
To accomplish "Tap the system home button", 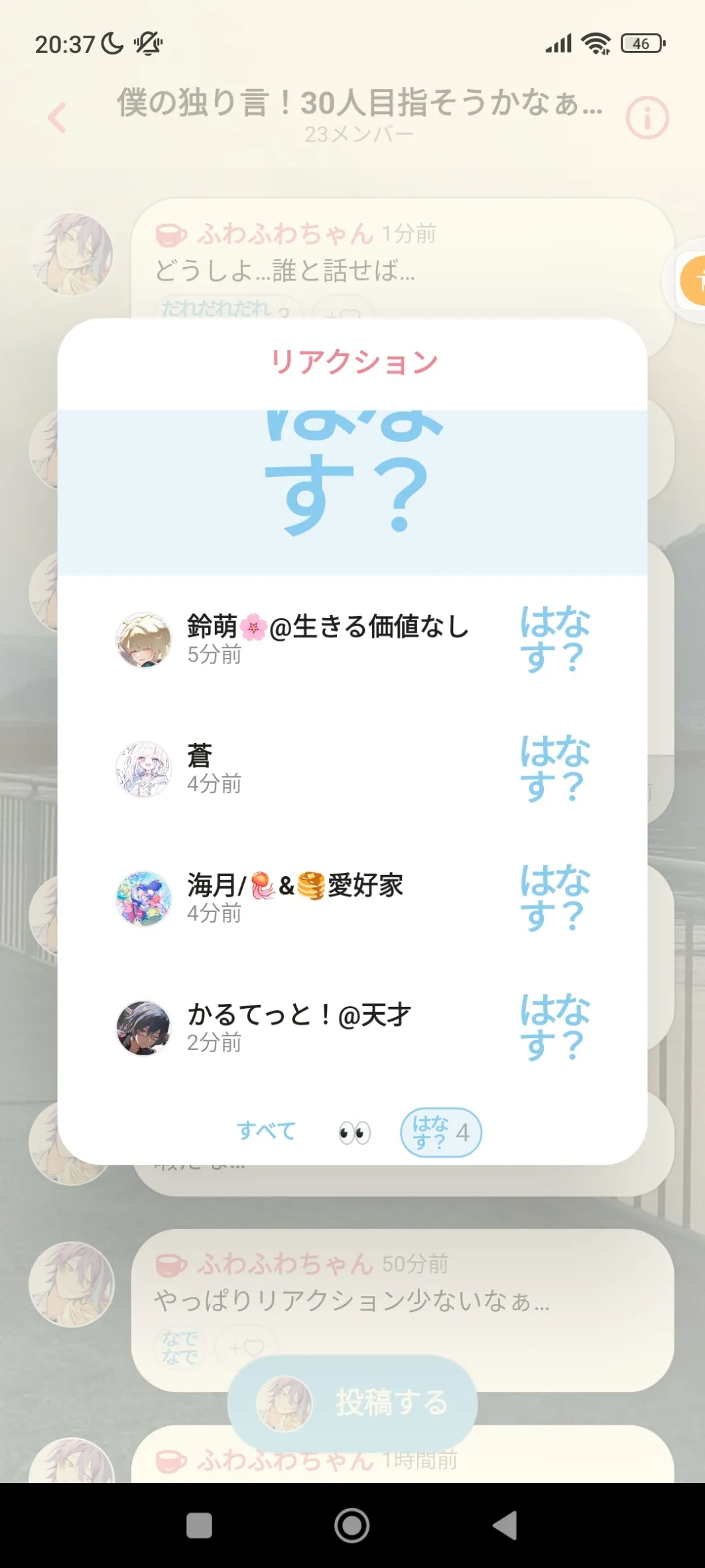I will coord(352,1525).
